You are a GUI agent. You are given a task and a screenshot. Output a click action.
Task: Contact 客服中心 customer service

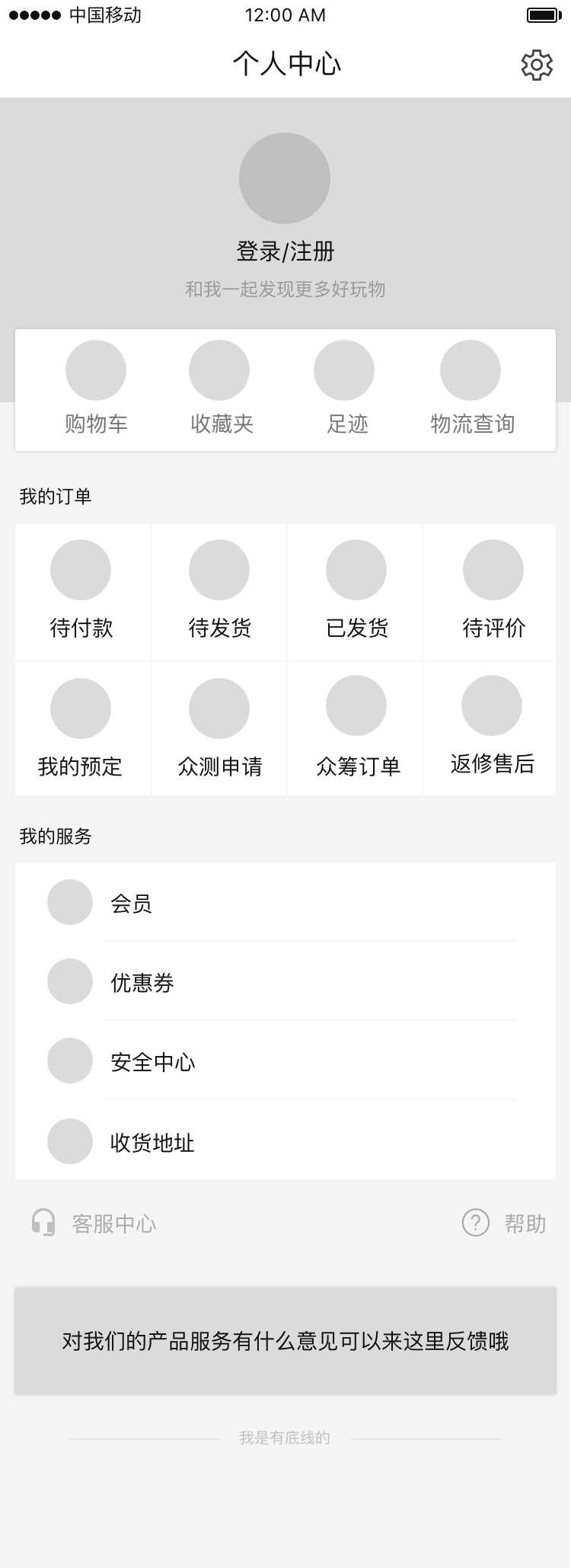coord(94,1224)
